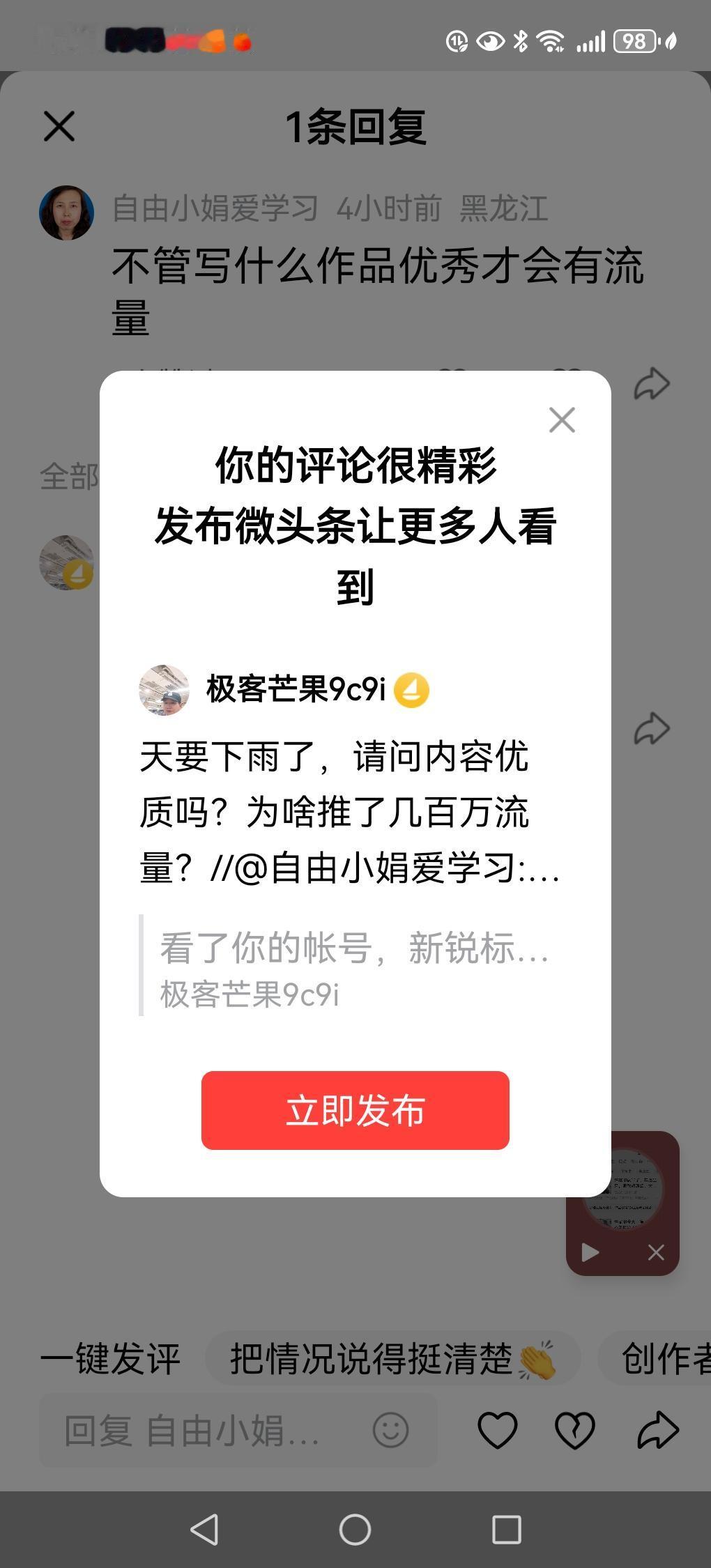Screen dimensions: 711x1568
Task: Tap the red 立即发布 publish button
Action: tap(355, 1111)
